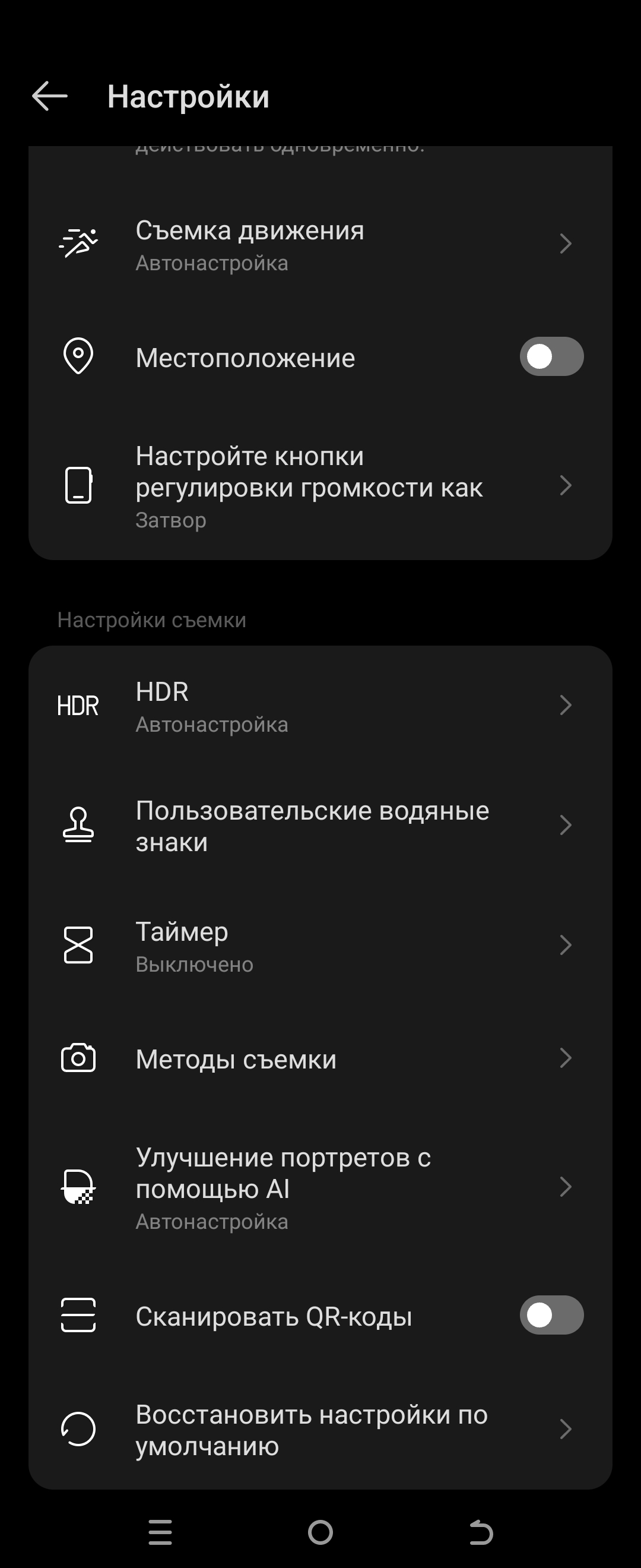
Task: Open Пользовательские водяные знаки
Action: pyautogui.click(x=320, y=826)
